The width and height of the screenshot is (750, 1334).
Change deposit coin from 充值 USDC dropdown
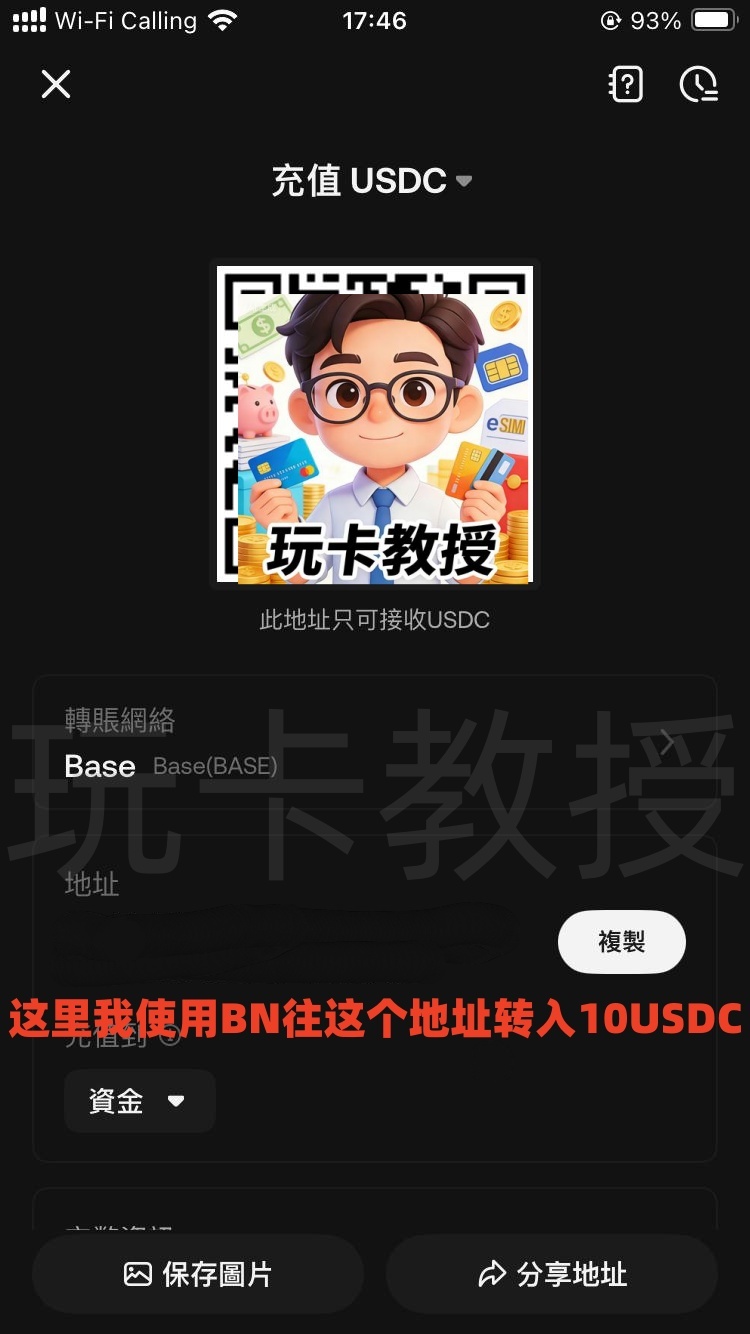tap(372, 181)
